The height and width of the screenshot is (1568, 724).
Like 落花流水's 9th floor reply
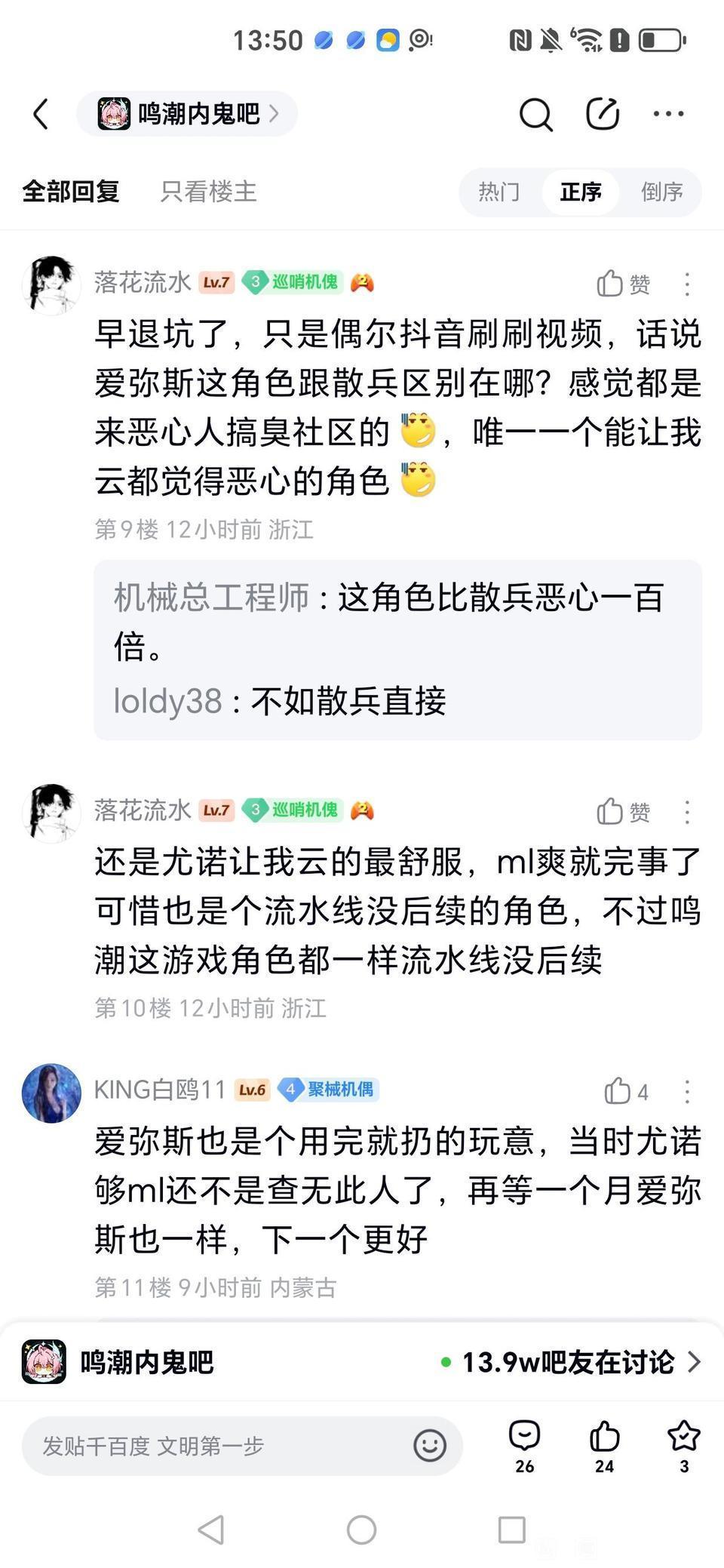622,284
